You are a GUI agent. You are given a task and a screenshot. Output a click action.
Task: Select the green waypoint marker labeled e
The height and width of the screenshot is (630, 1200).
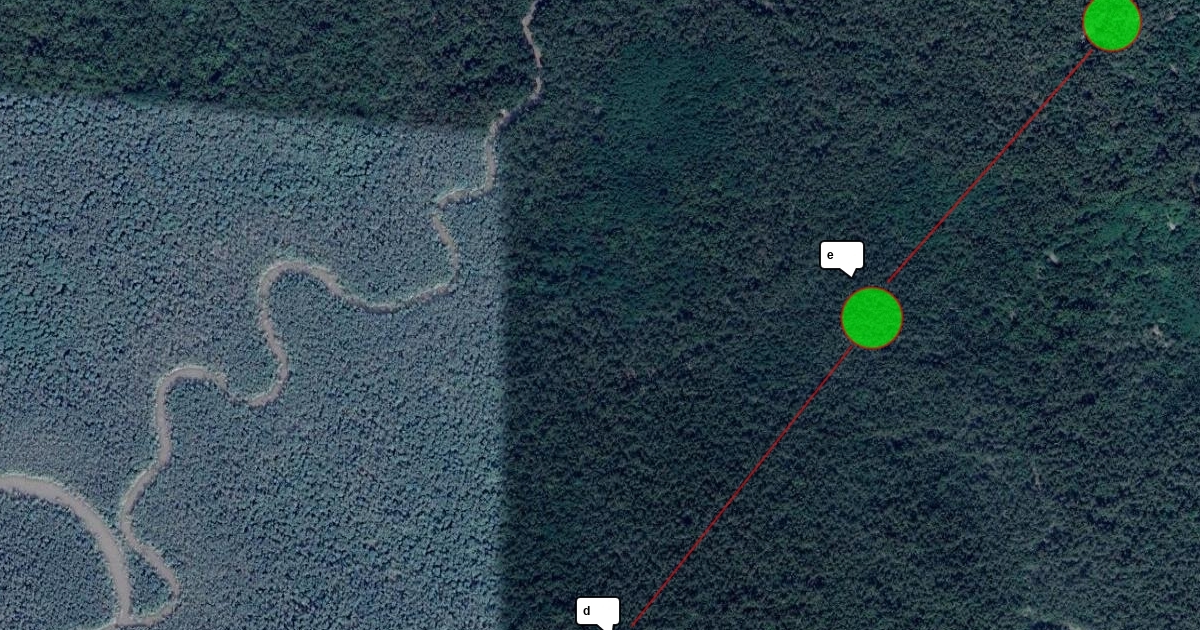coord(872,318)
